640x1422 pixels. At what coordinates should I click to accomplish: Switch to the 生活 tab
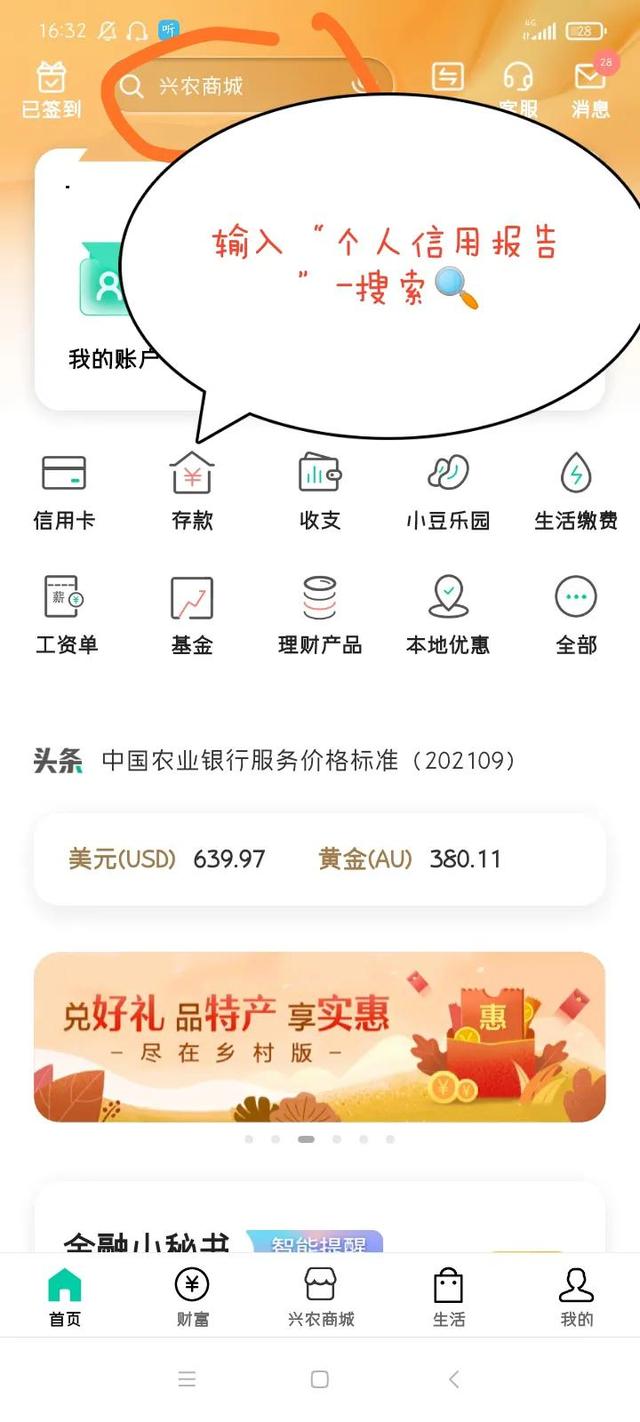pos(448,1297)
